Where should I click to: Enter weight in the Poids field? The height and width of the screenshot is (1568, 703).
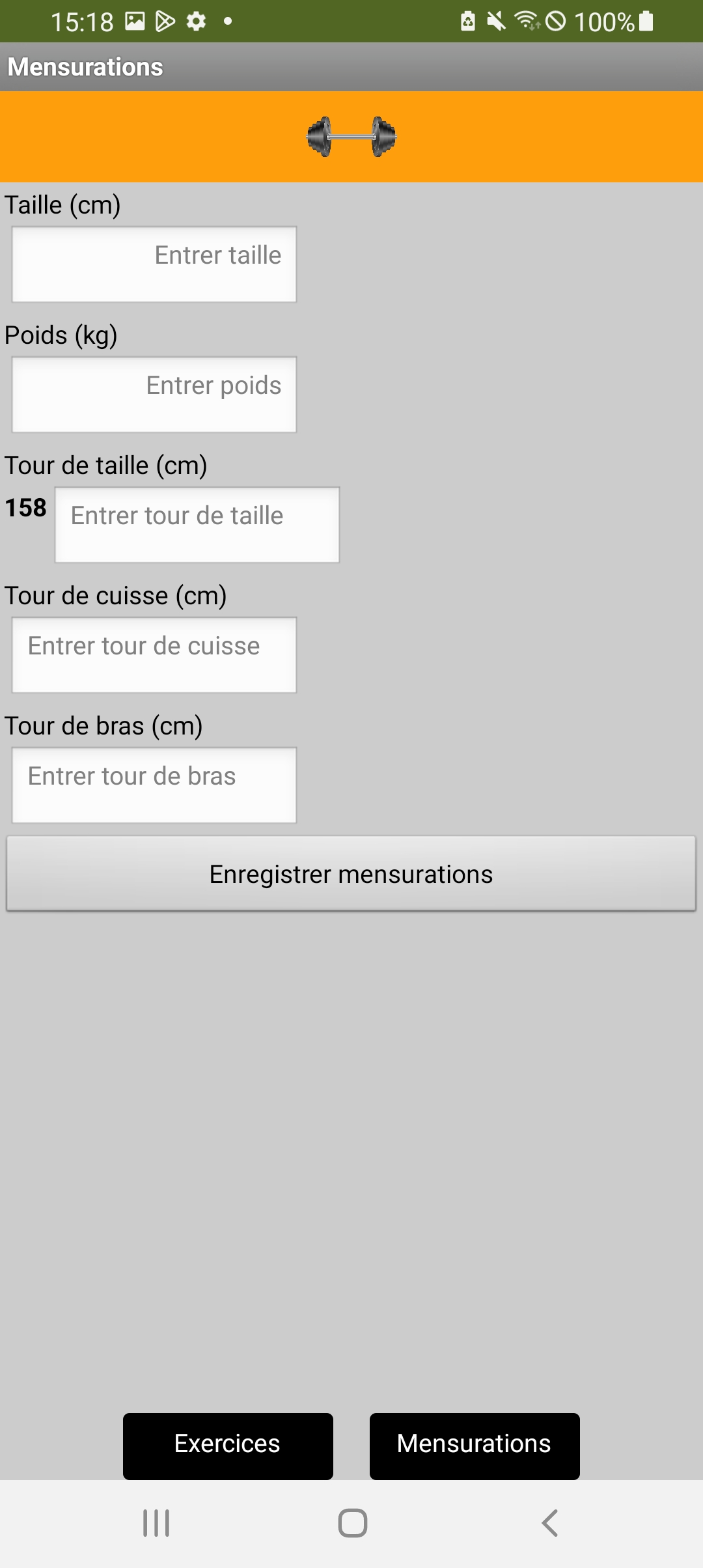(154, 395)
